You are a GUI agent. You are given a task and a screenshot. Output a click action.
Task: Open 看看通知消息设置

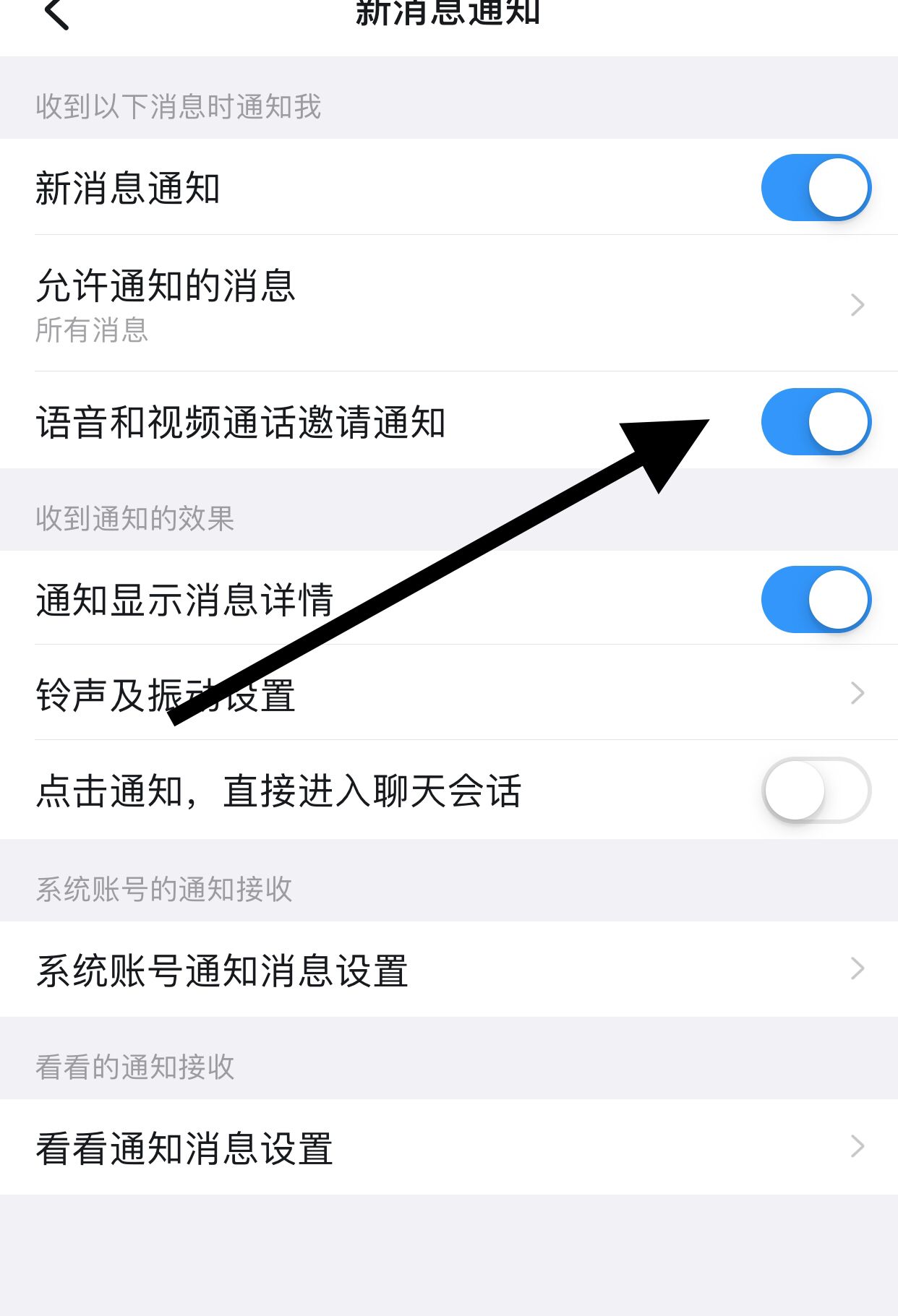(x=448, y=1147)
